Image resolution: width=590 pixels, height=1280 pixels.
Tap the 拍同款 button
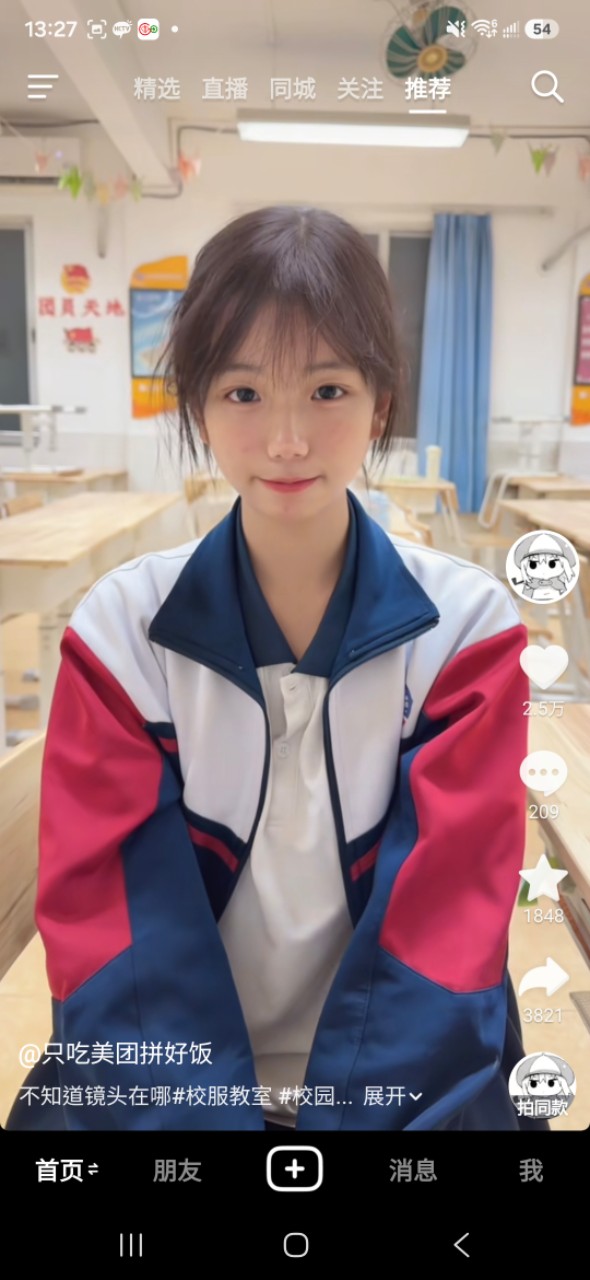(x=542, y=1087)
